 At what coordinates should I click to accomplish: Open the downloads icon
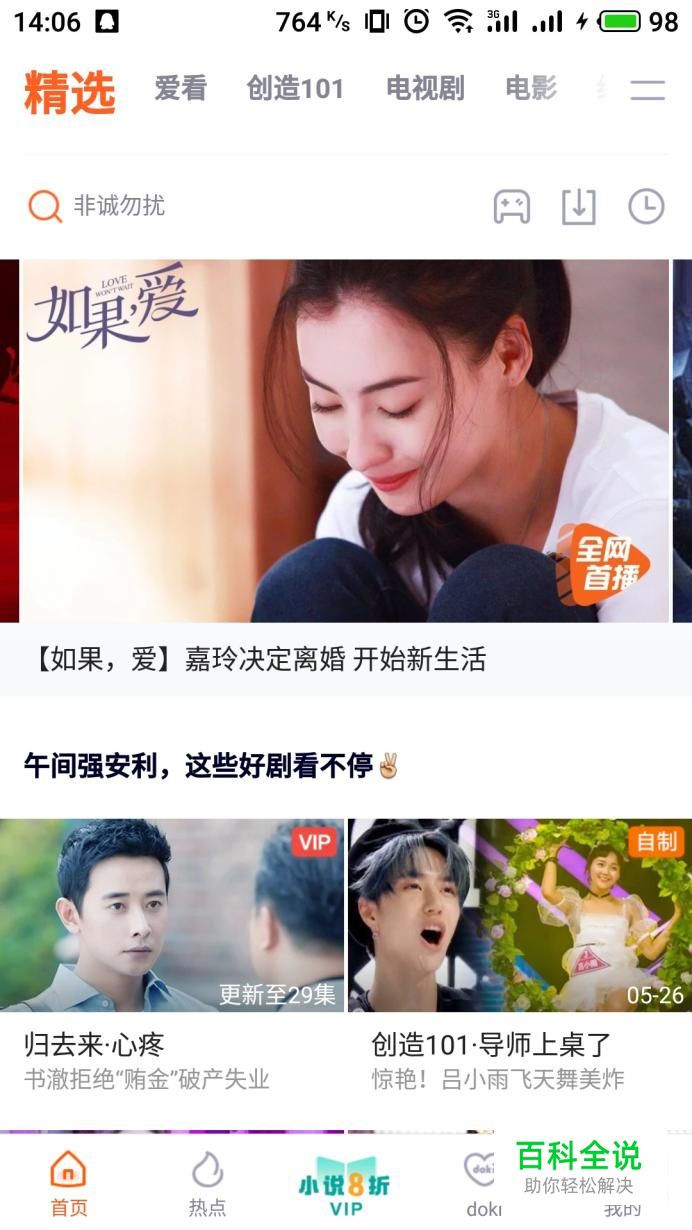[x=579, y=207]
